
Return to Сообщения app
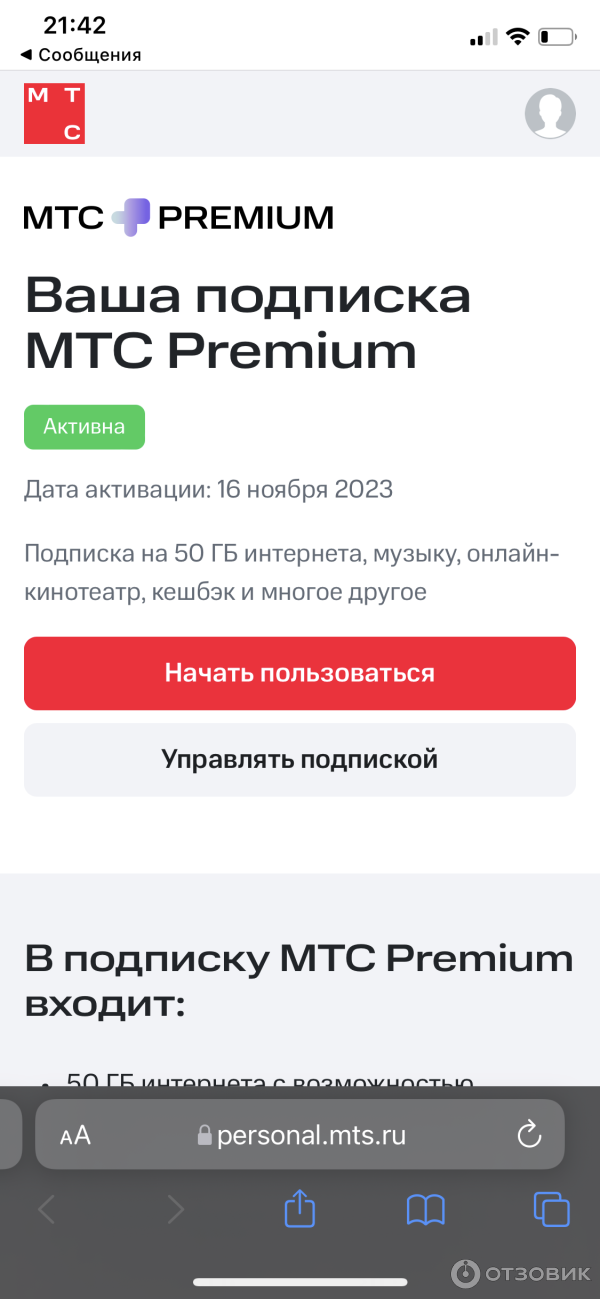click(x=80, y=55)
